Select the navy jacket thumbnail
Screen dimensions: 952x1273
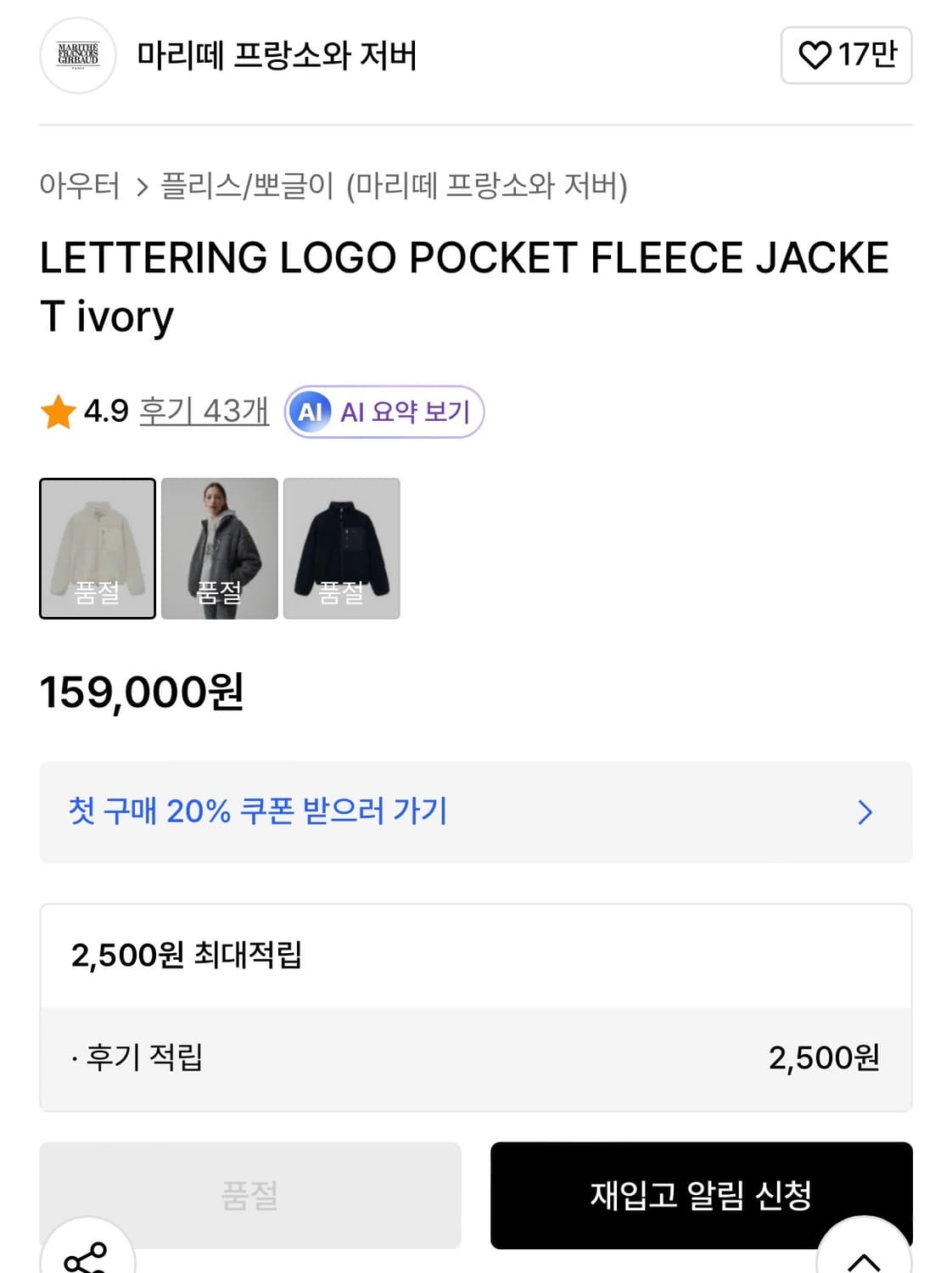click(x=341, y=549)
